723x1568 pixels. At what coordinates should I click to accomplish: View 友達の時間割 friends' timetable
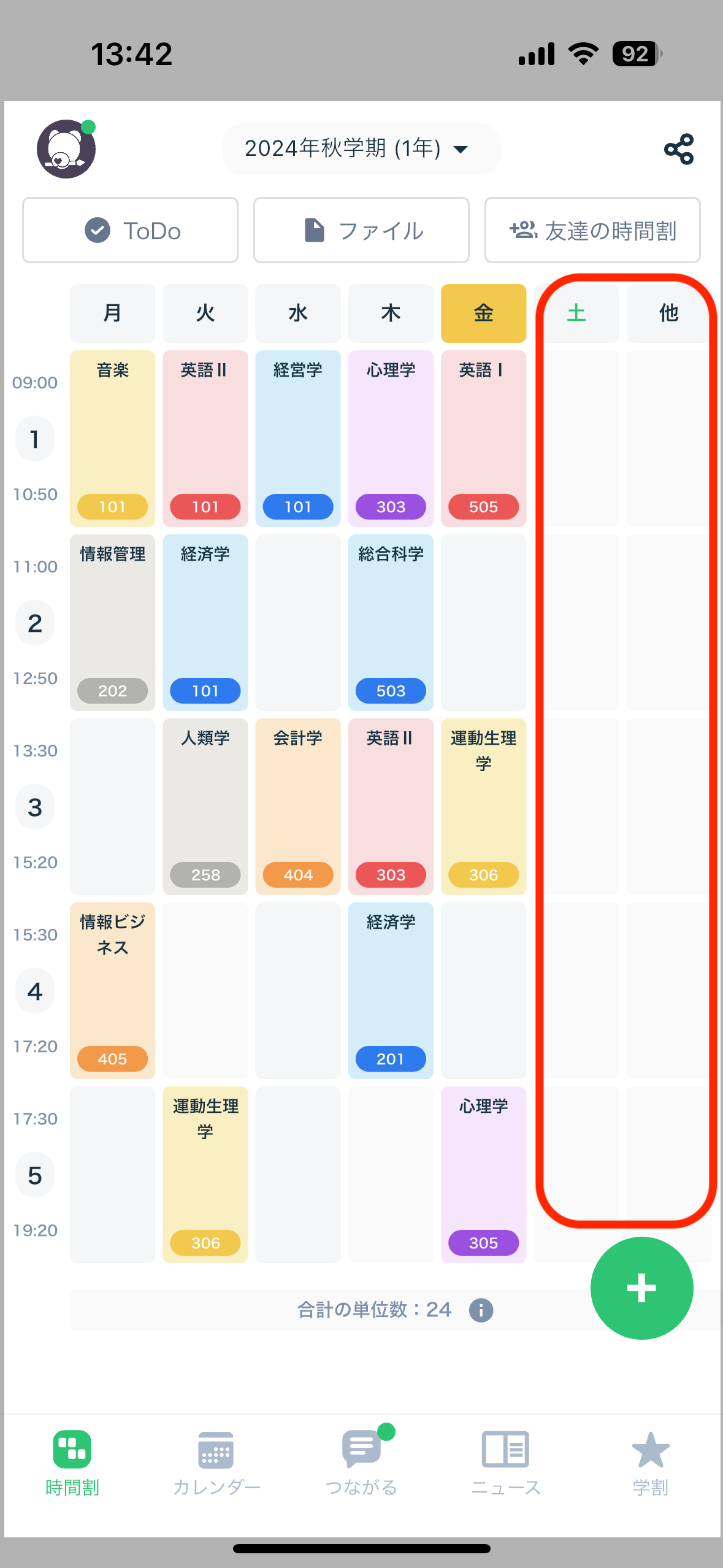coord(592,231)
